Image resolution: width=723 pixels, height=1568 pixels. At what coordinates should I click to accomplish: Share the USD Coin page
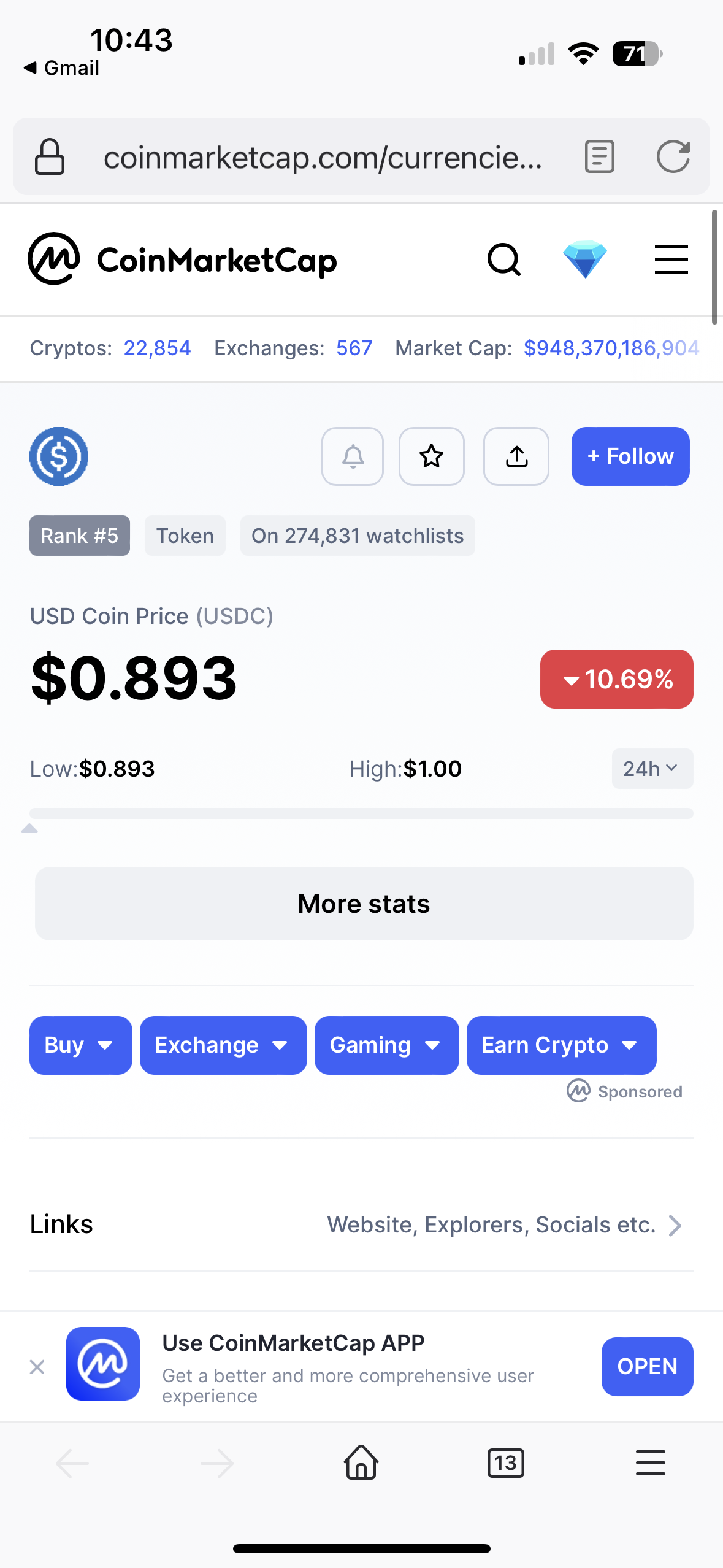click(516, 456)
